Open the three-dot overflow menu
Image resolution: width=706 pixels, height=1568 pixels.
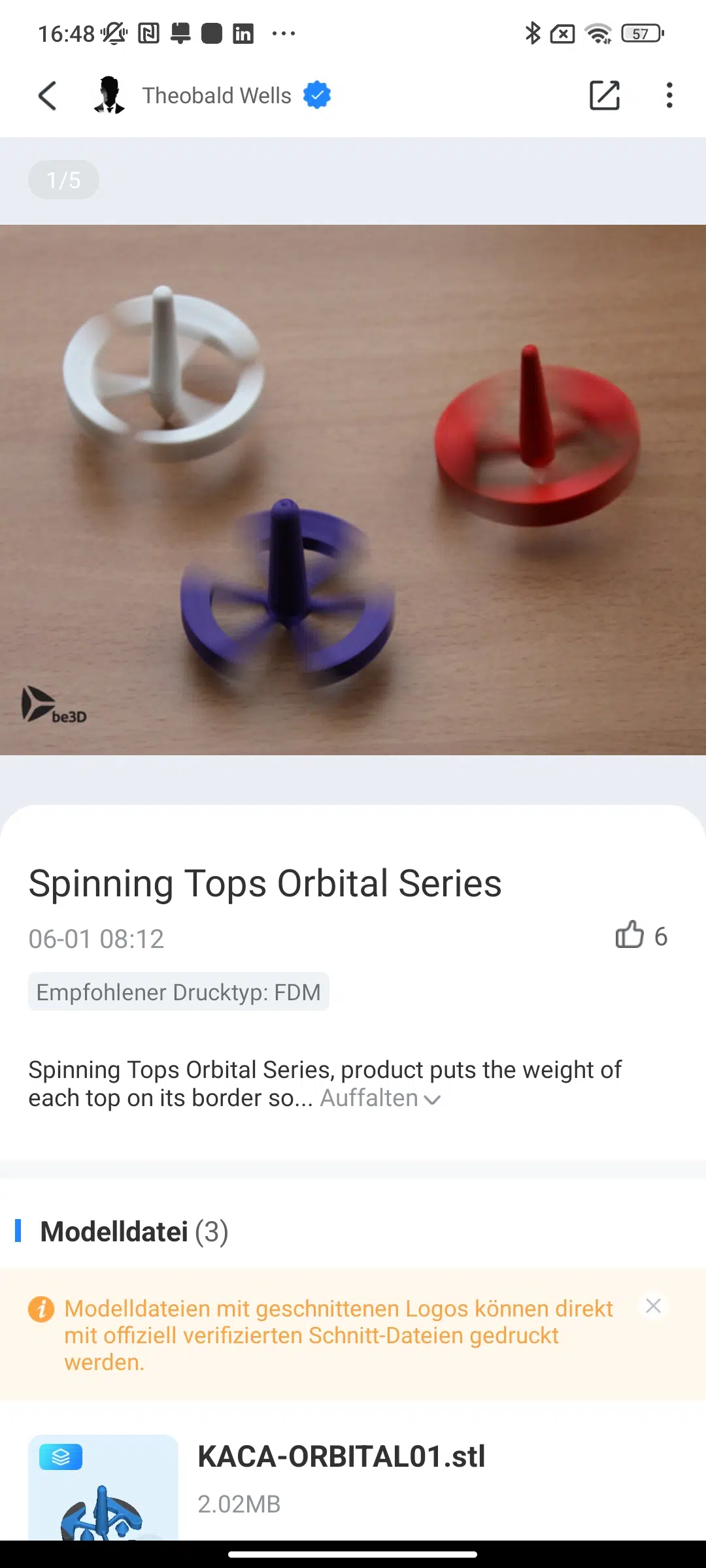(669, 95)
